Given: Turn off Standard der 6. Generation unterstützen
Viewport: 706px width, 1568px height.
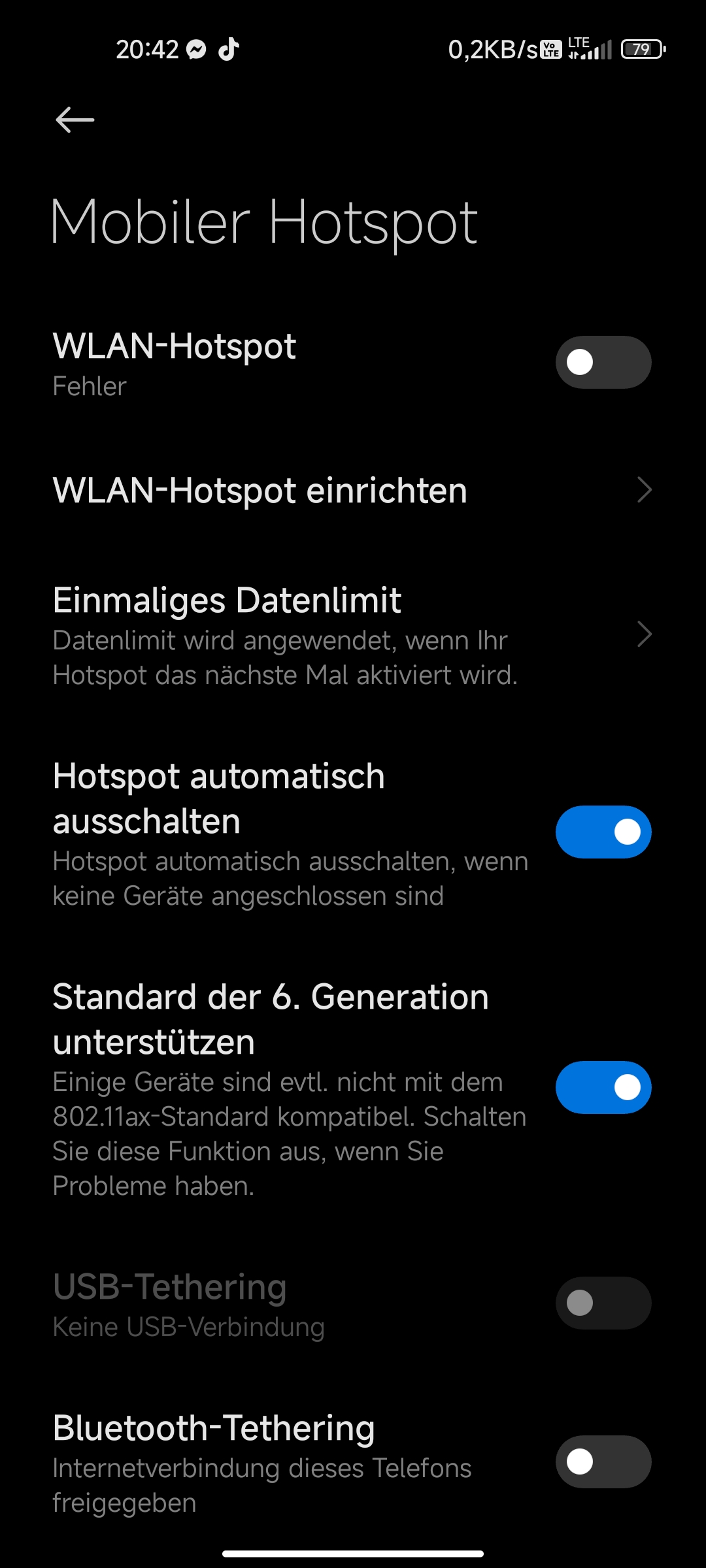Looking at the screenshot, I should click(x=603, y=1087).
